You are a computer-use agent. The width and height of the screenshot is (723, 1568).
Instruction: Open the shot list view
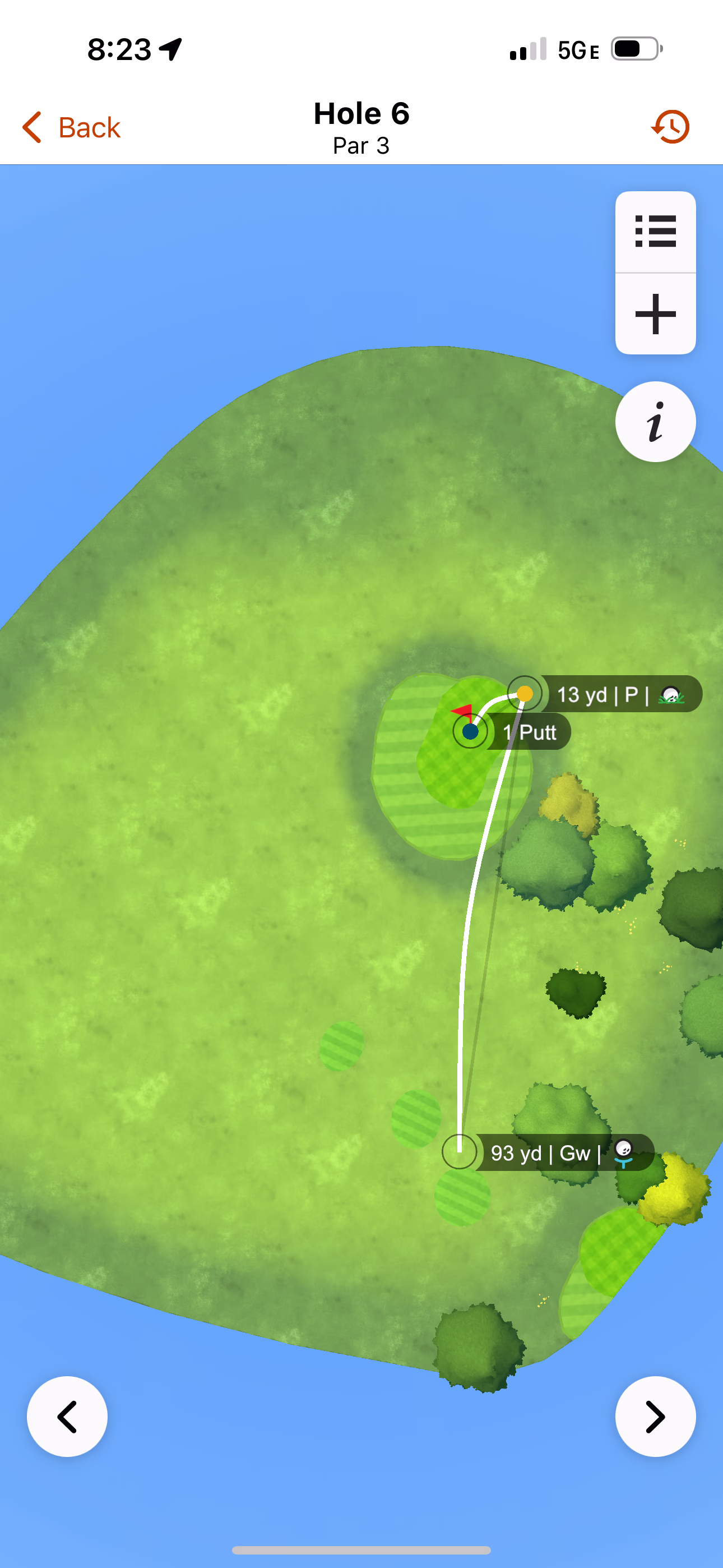coord(655,231)
